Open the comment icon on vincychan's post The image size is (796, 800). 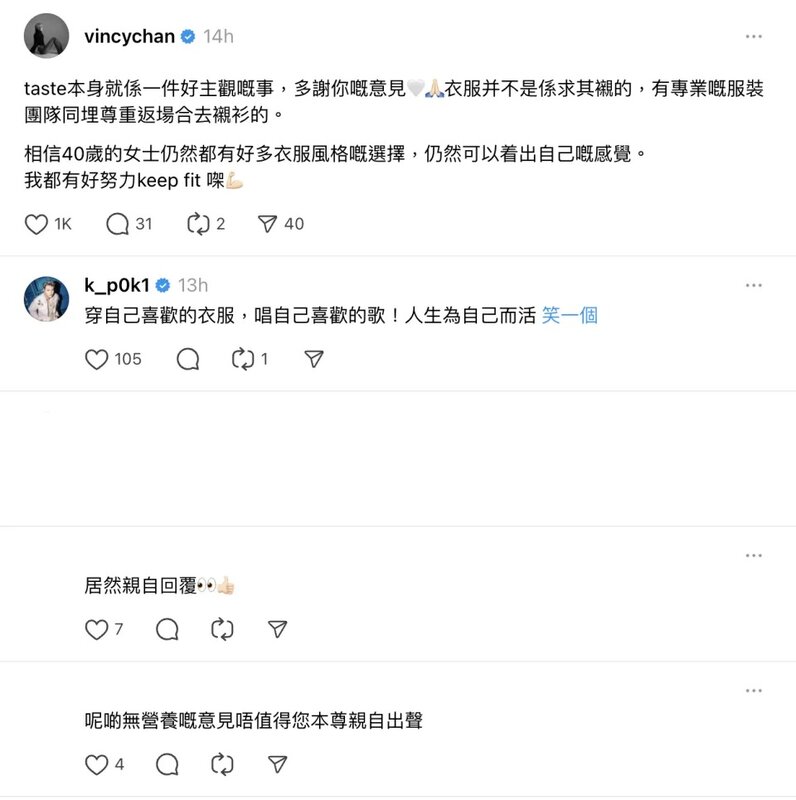tap(115, 224)
